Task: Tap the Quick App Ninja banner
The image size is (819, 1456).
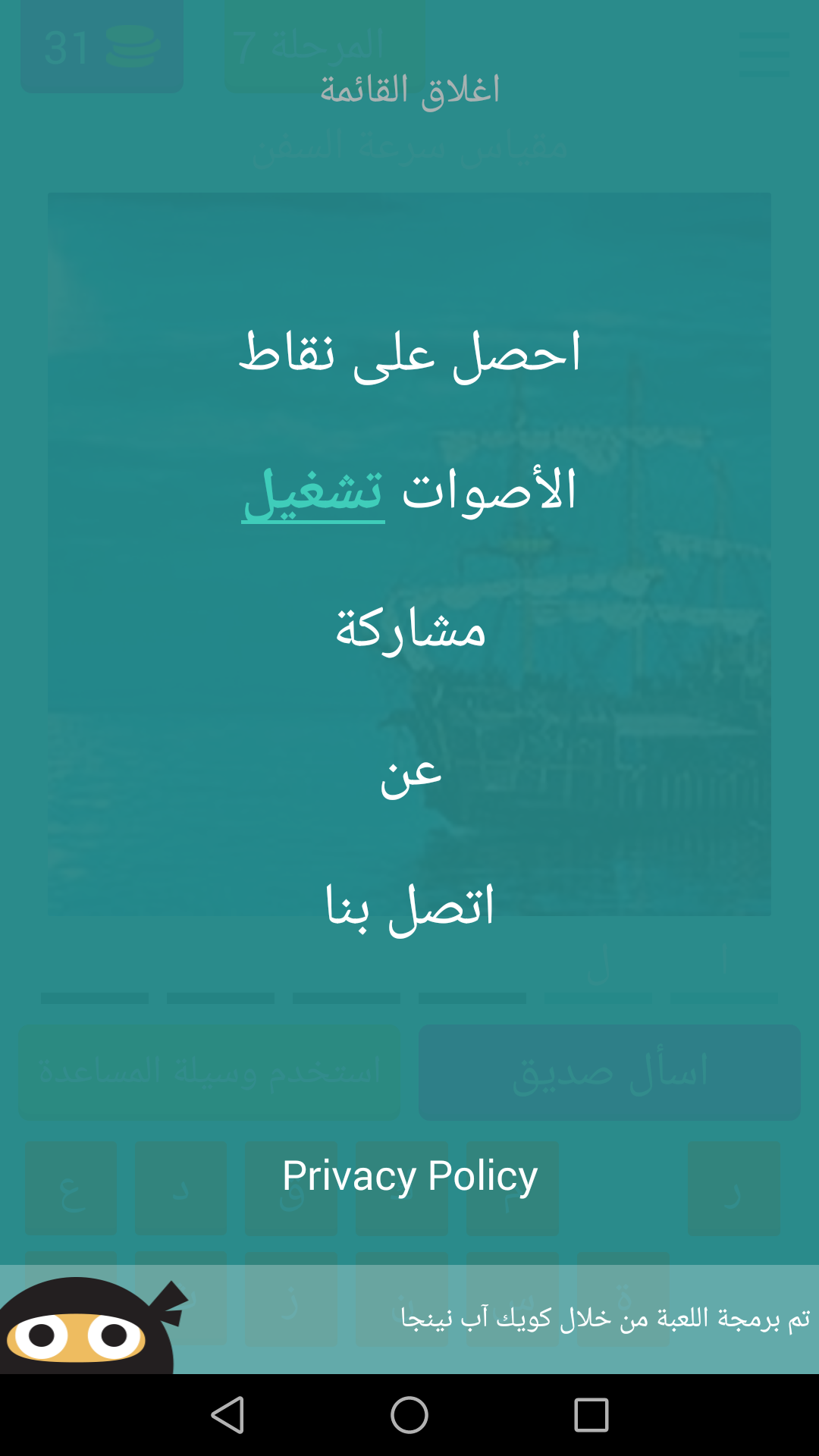Action: tap(409, 1319)
